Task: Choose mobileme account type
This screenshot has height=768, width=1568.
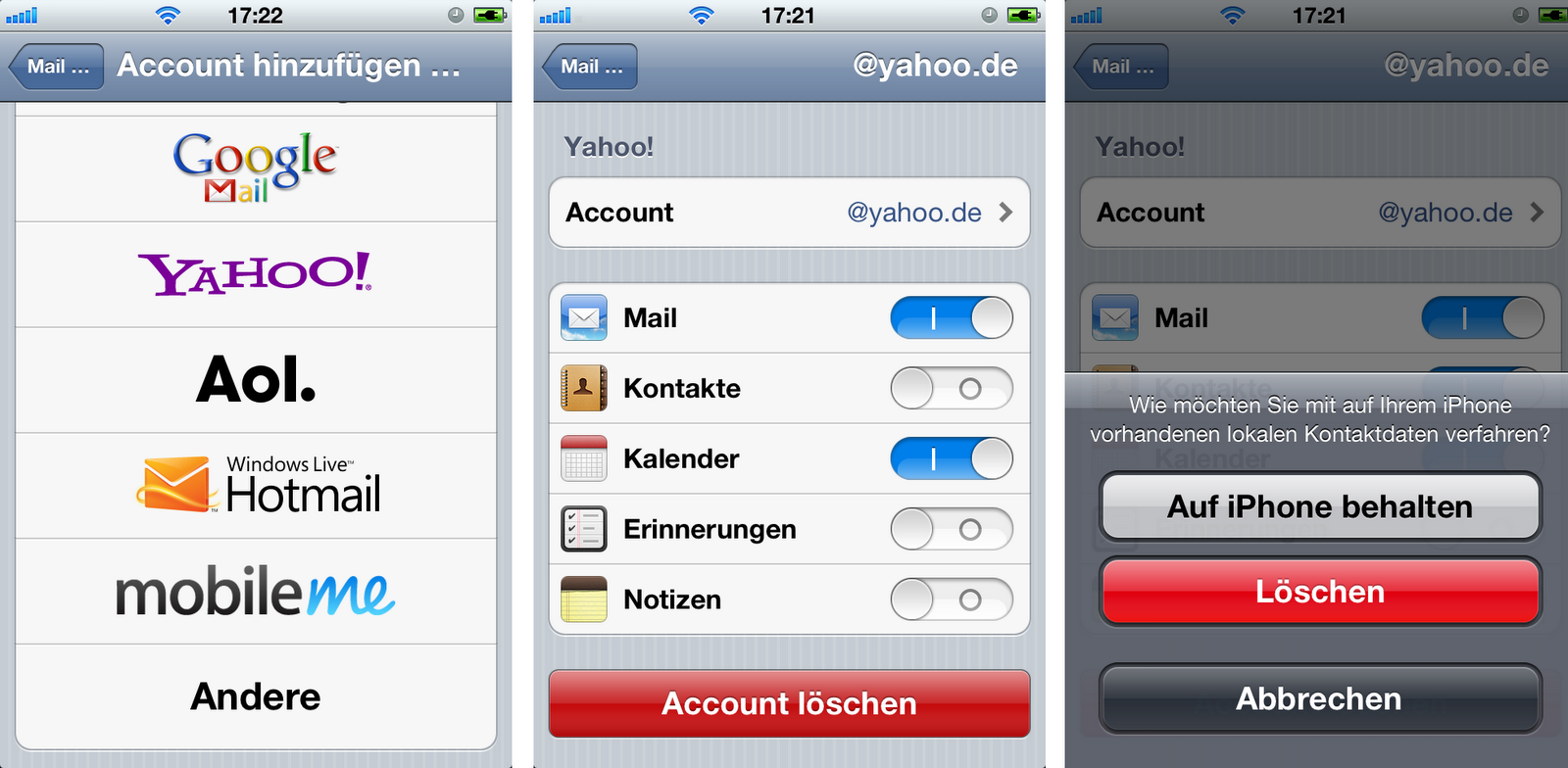Action: point(256,592)
